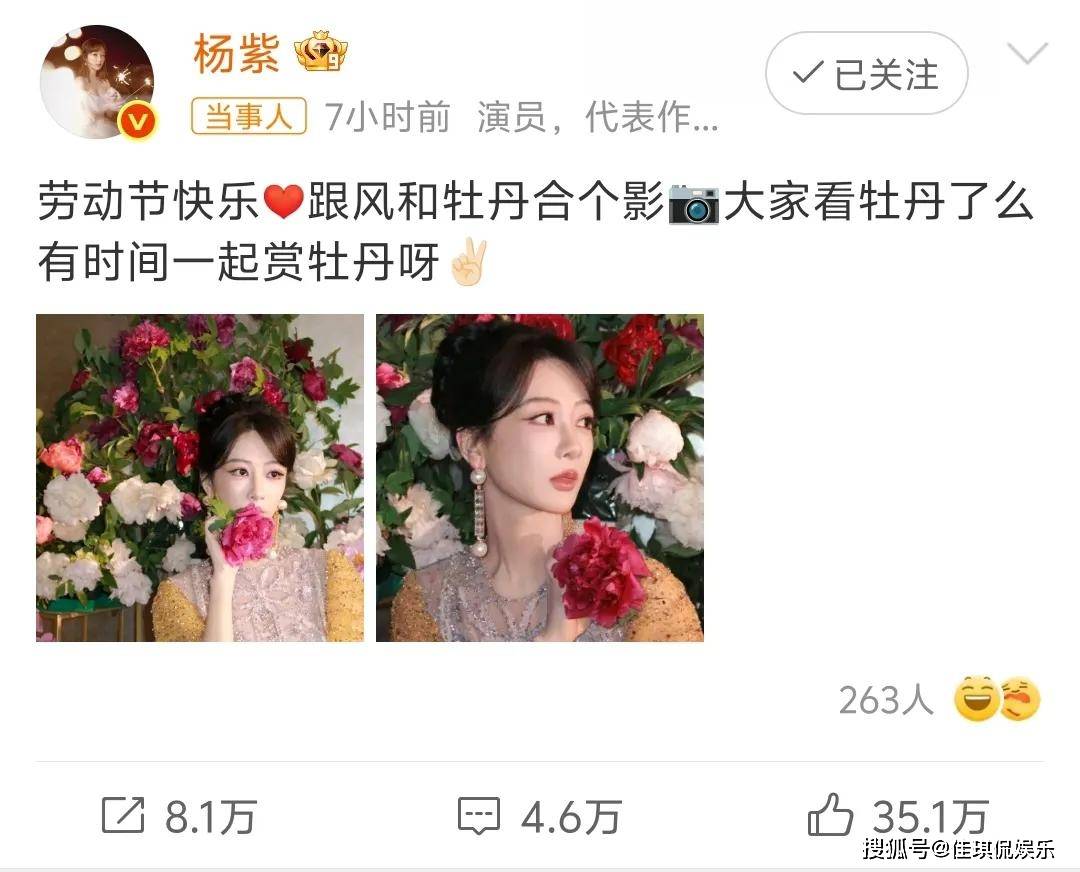Open the second peony photo
This screenshot has width=1080, height=872.
(540, 478)
